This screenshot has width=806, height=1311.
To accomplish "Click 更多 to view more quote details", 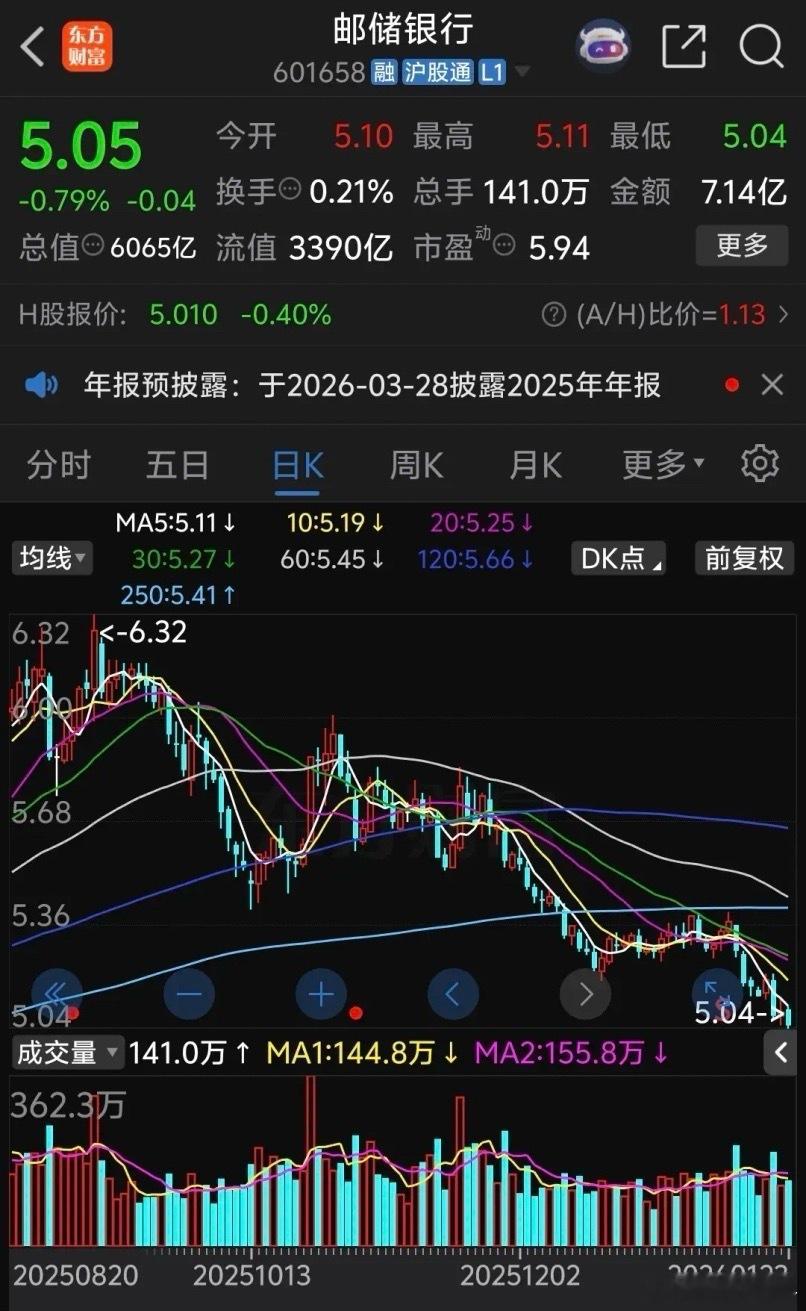I will (742, 246).
